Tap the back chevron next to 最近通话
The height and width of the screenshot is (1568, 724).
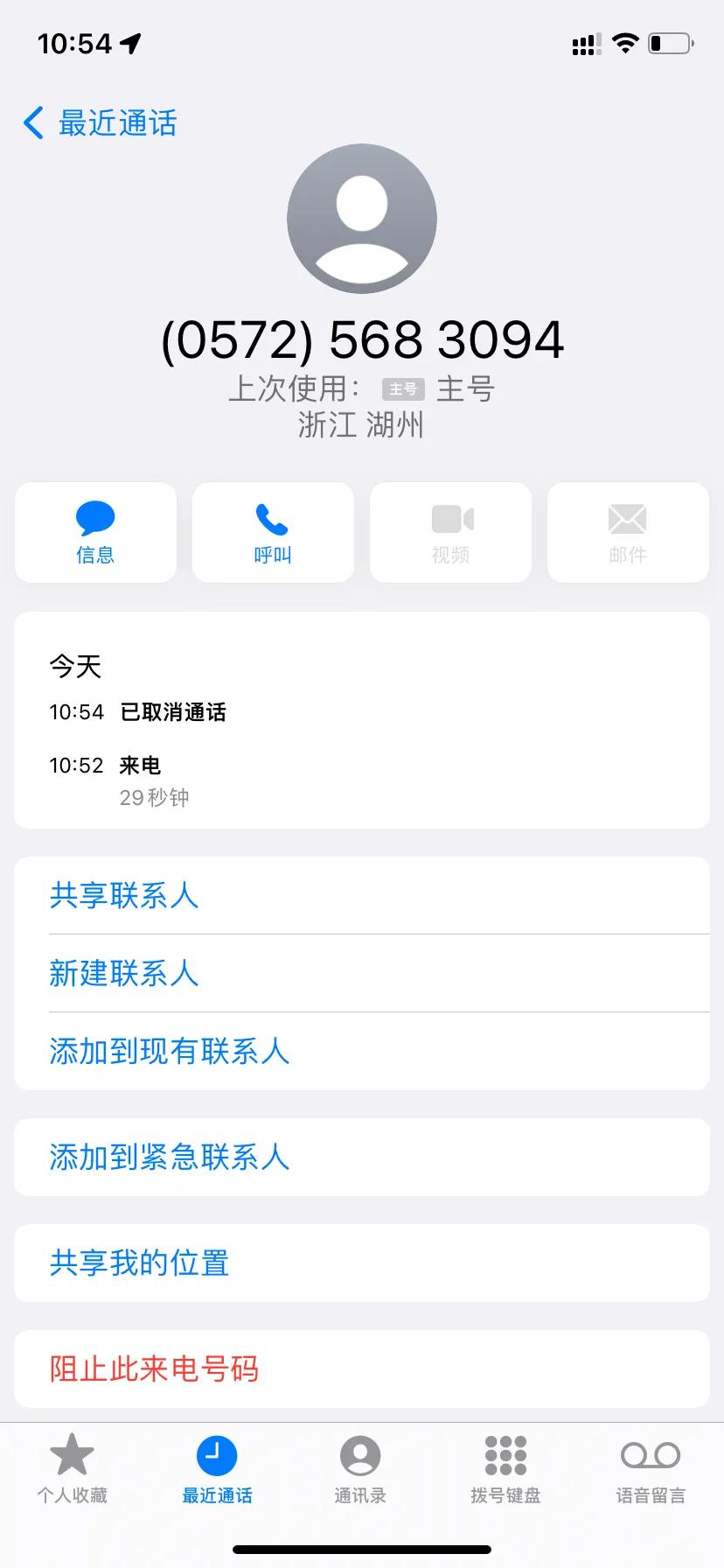[33, 123]
